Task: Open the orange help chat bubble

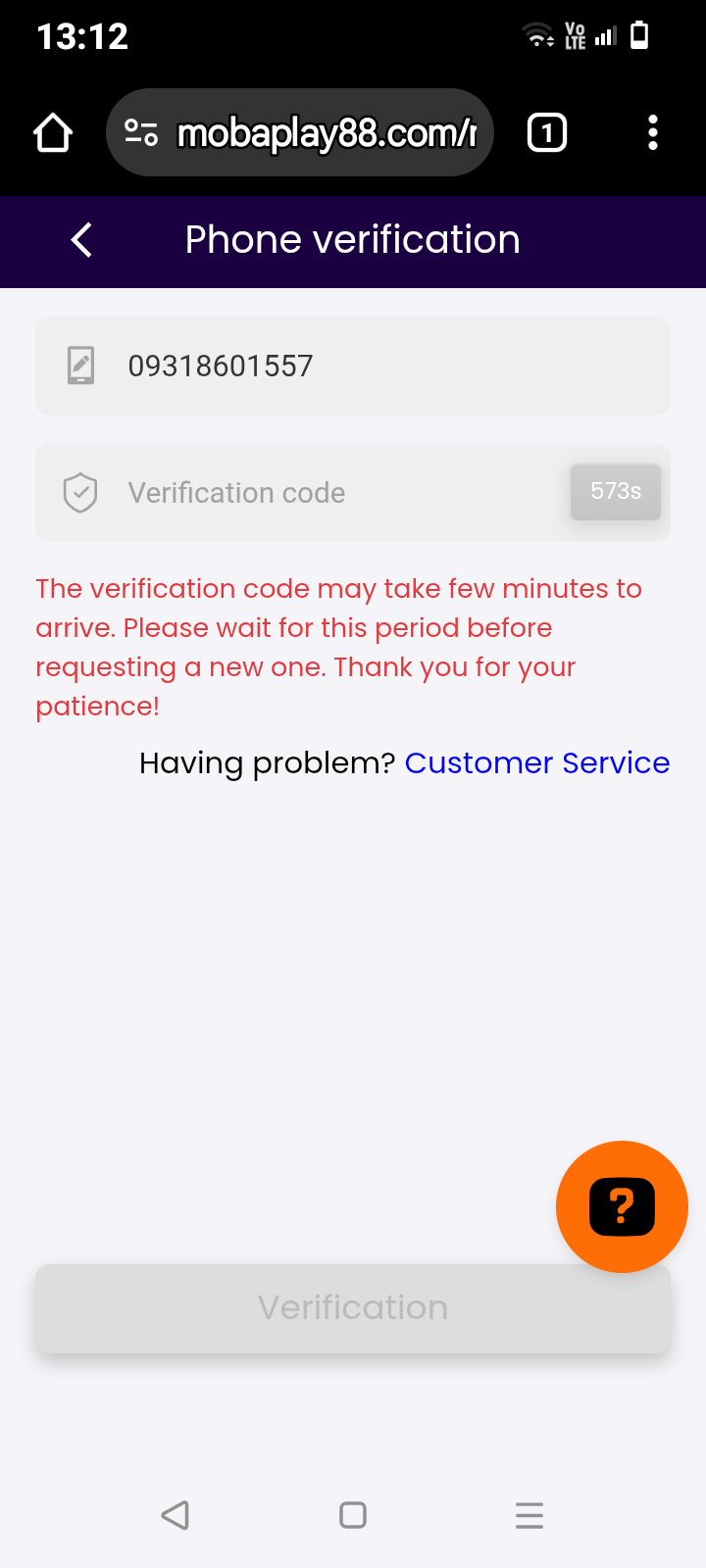Action: (x=622, y=1206)
